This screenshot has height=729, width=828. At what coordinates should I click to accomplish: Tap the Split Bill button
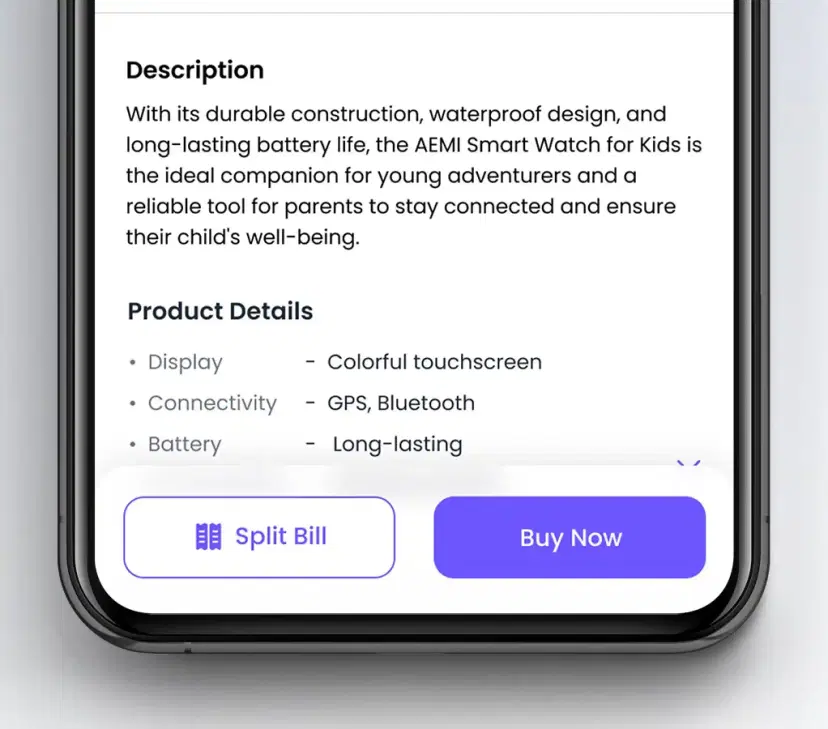tap(259, 537)
